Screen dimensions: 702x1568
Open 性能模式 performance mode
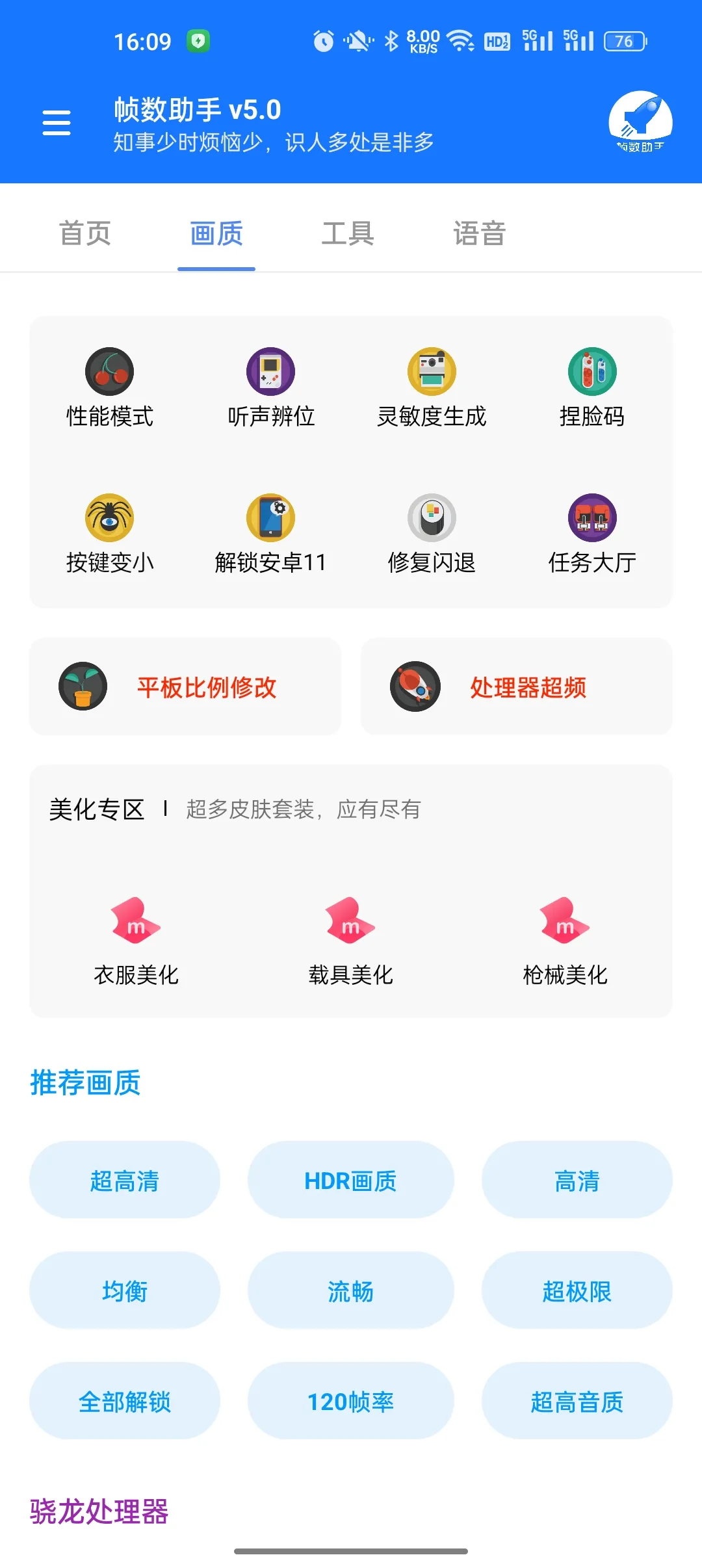[110, 387]
